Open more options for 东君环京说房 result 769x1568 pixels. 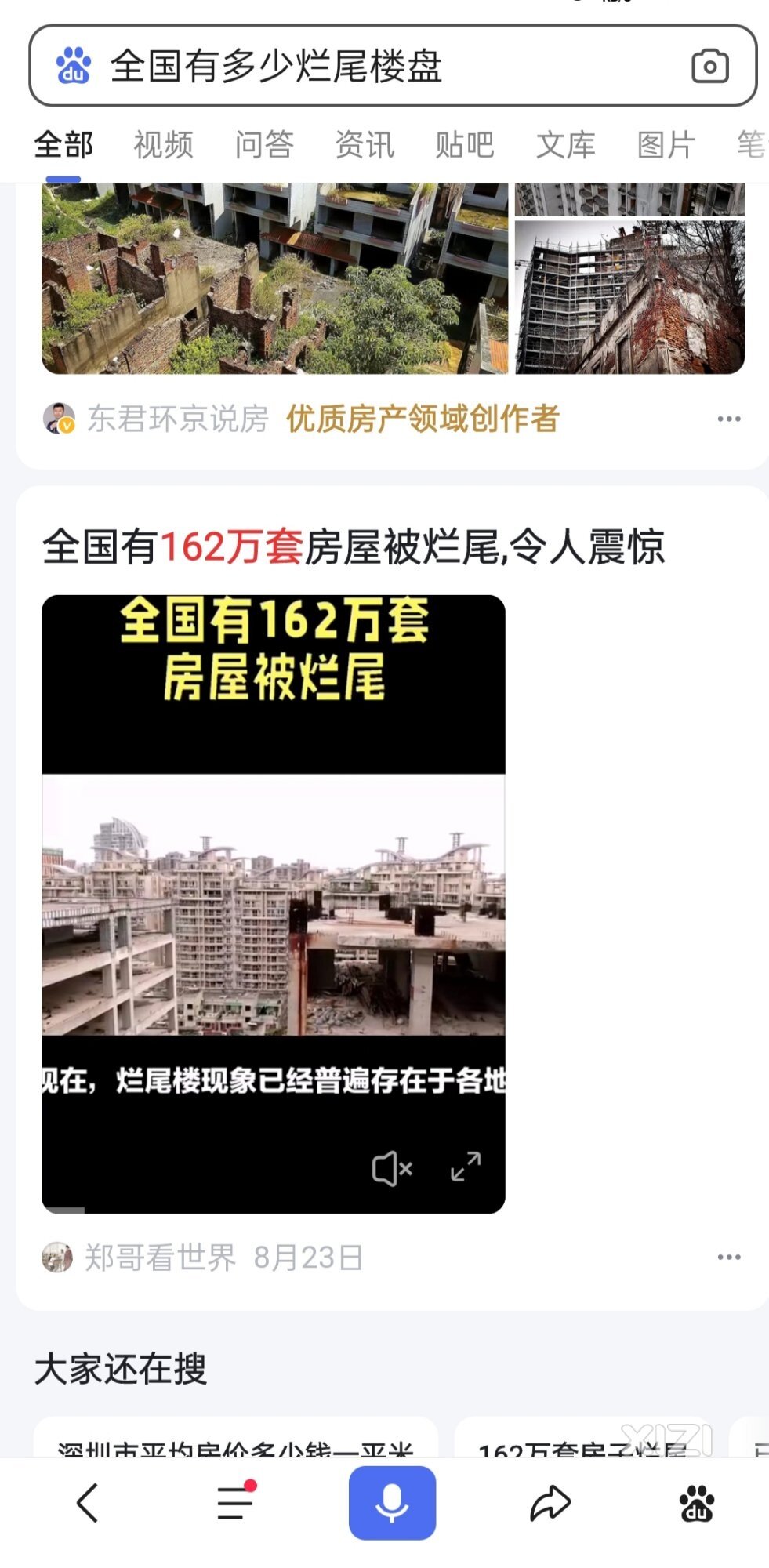[x=728, y=419]
